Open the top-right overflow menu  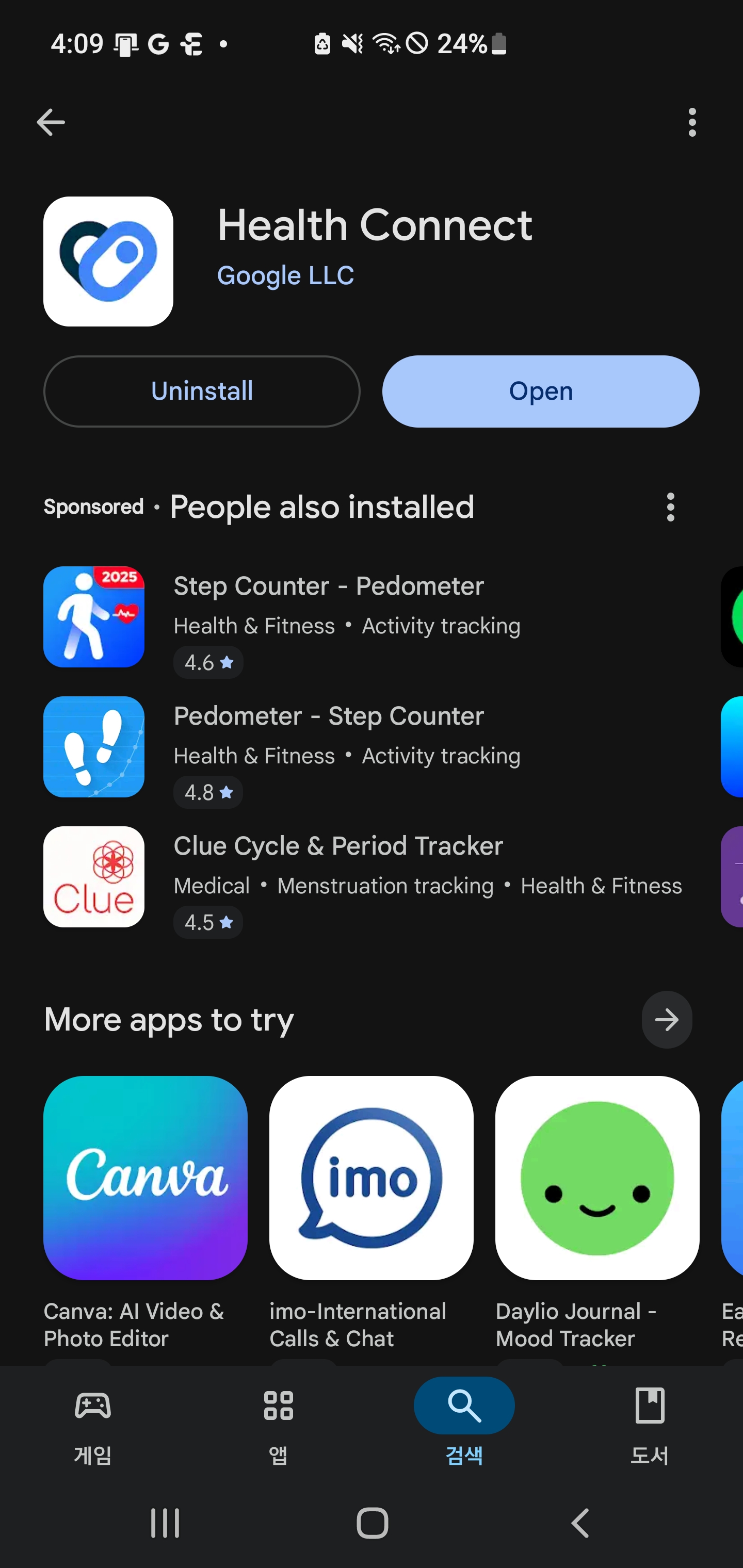click(692, 122)
